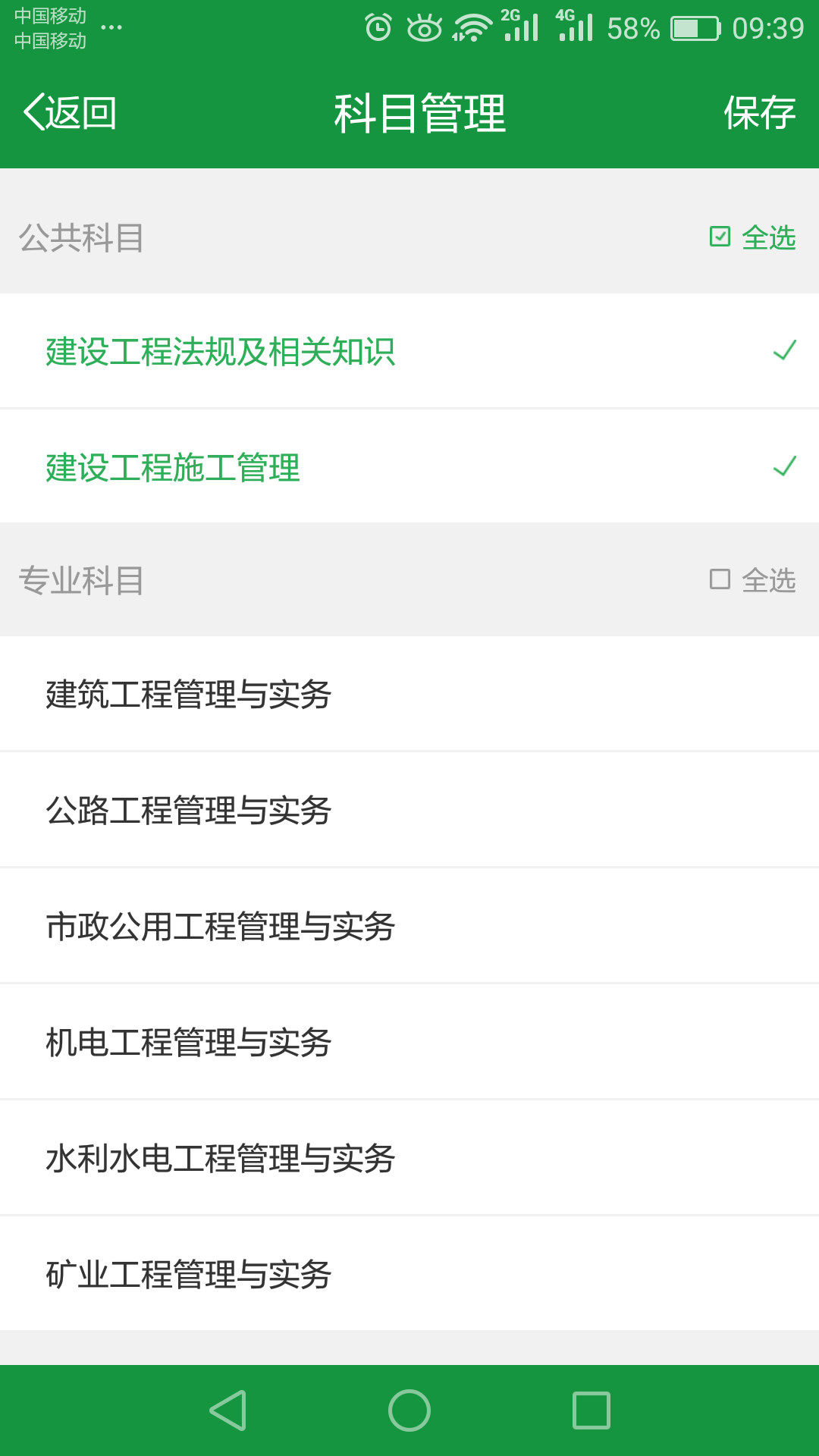Check 全选 for 专业科目 section
The image size is (819, 1456).
(752, 580)
